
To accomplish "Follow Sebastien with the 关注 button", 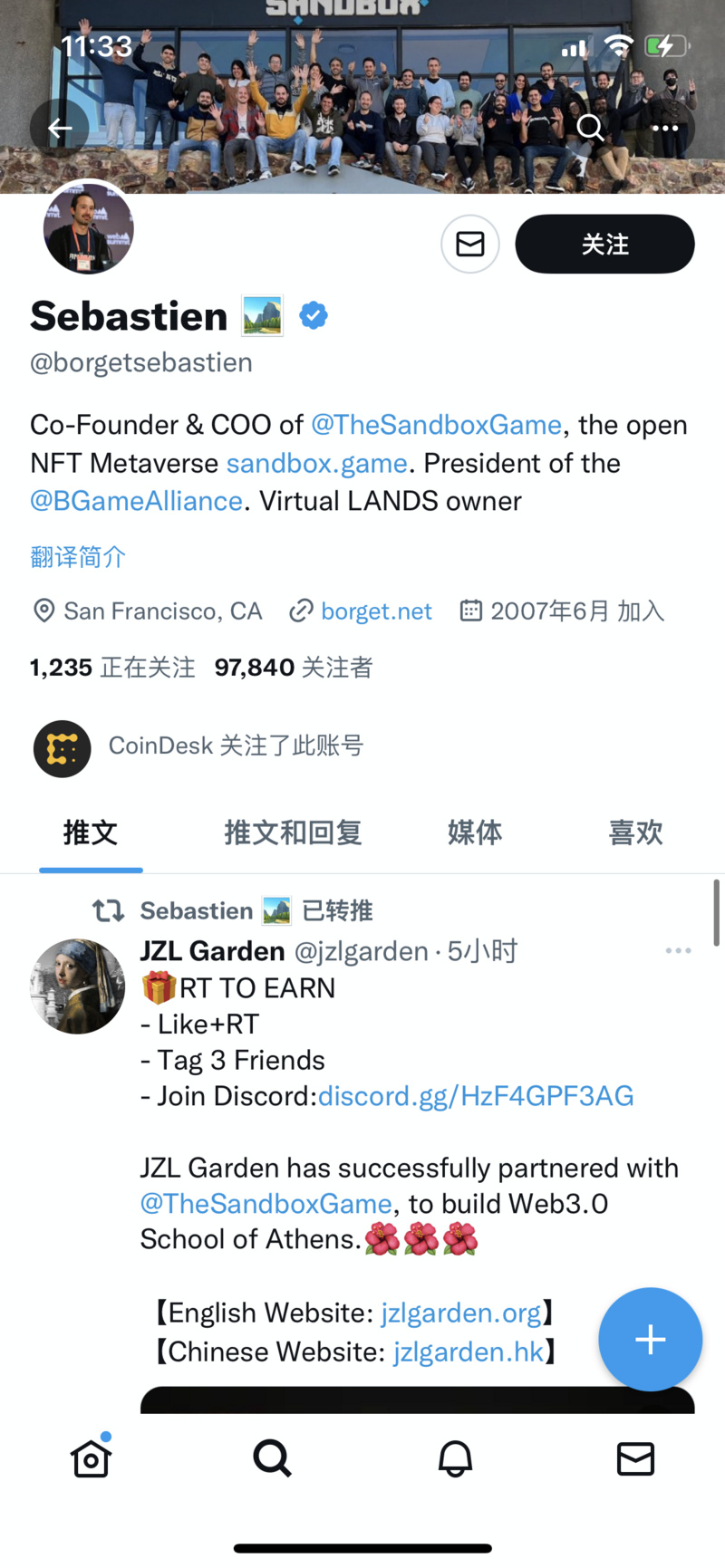I will 604,244.
